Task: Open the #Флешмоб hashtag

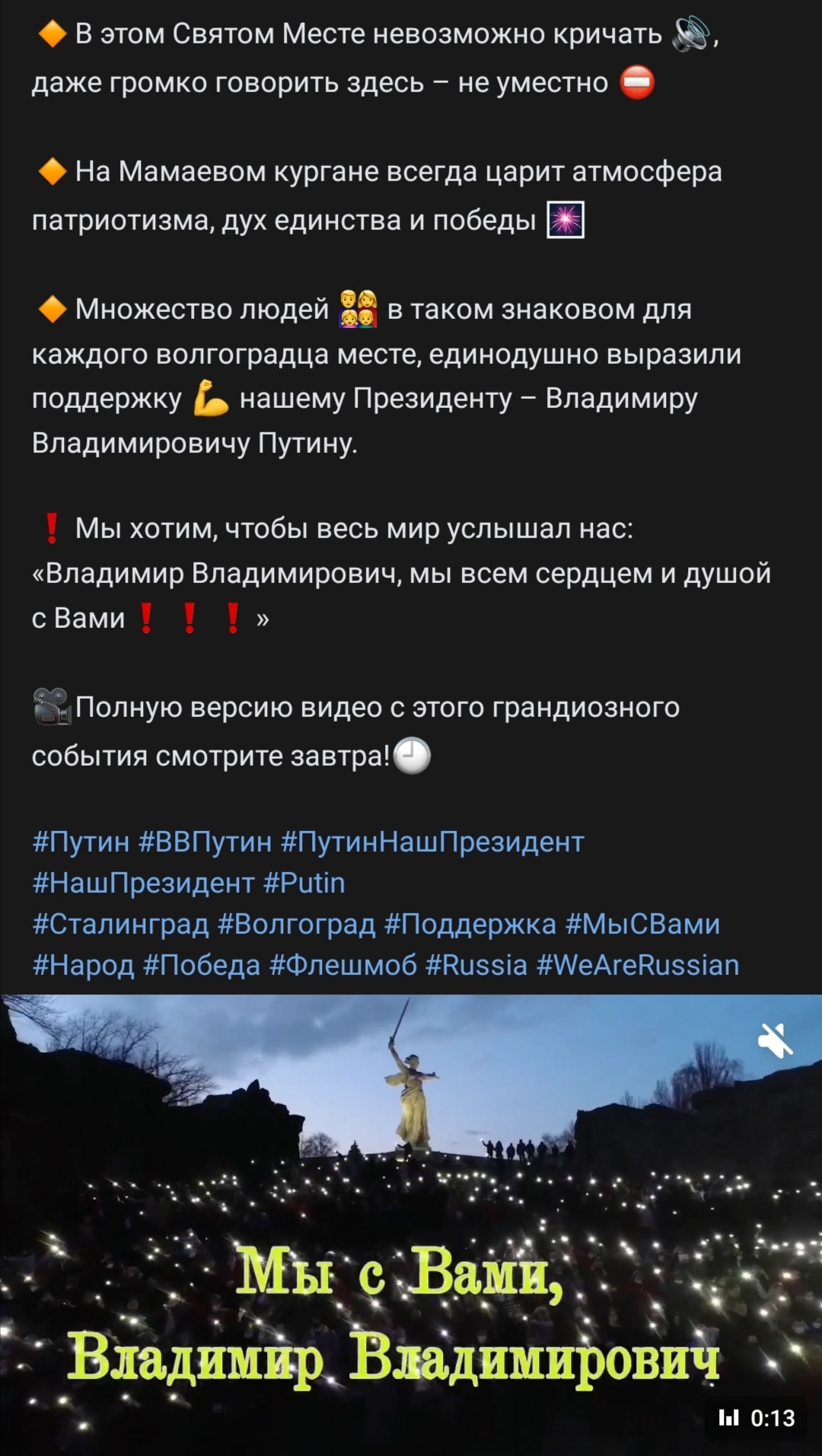Action: click(x=343, y=965)
